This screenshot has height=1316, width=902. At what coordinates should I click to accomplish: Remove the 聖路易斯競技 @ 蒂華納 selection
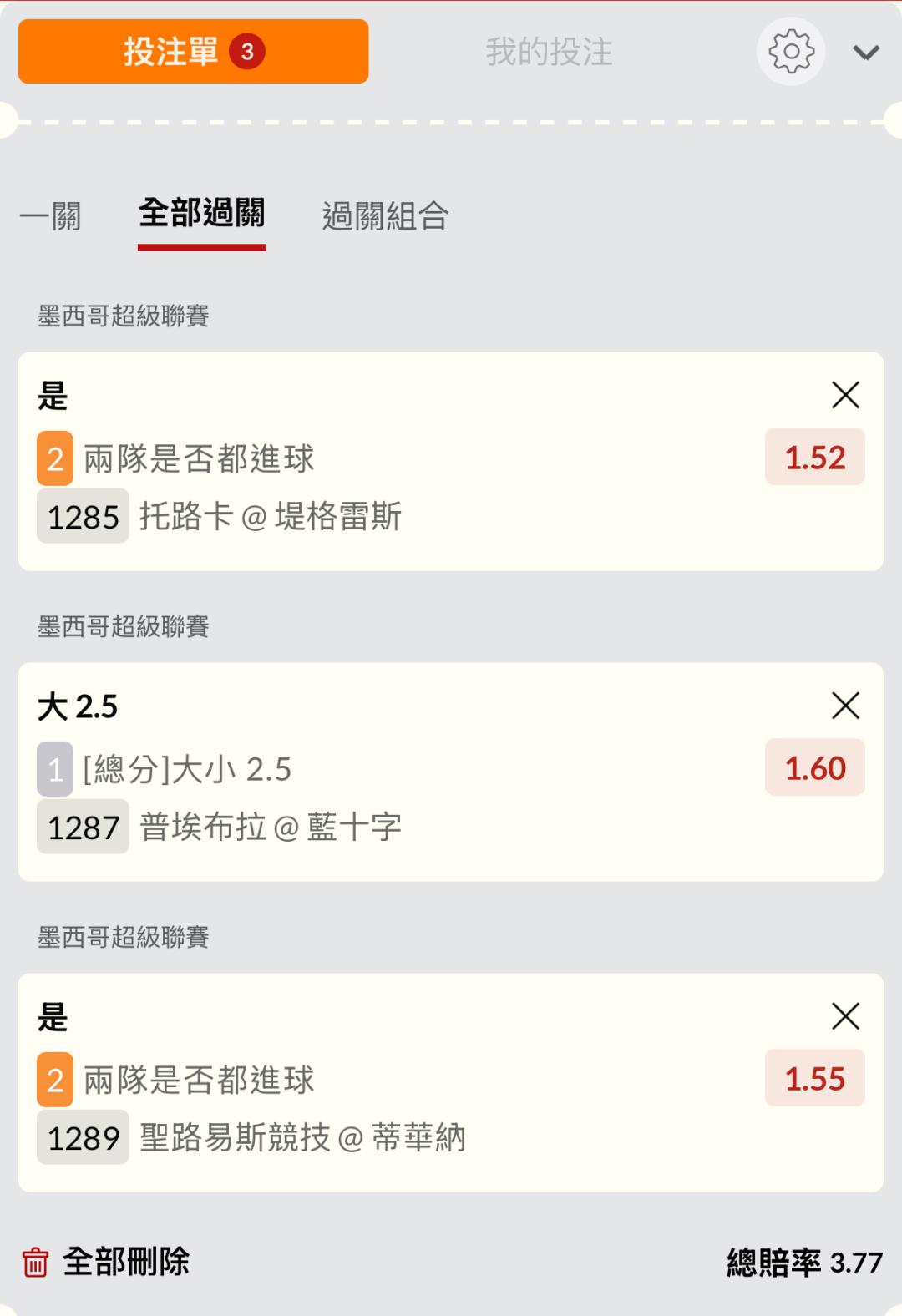click(845, 1016)
